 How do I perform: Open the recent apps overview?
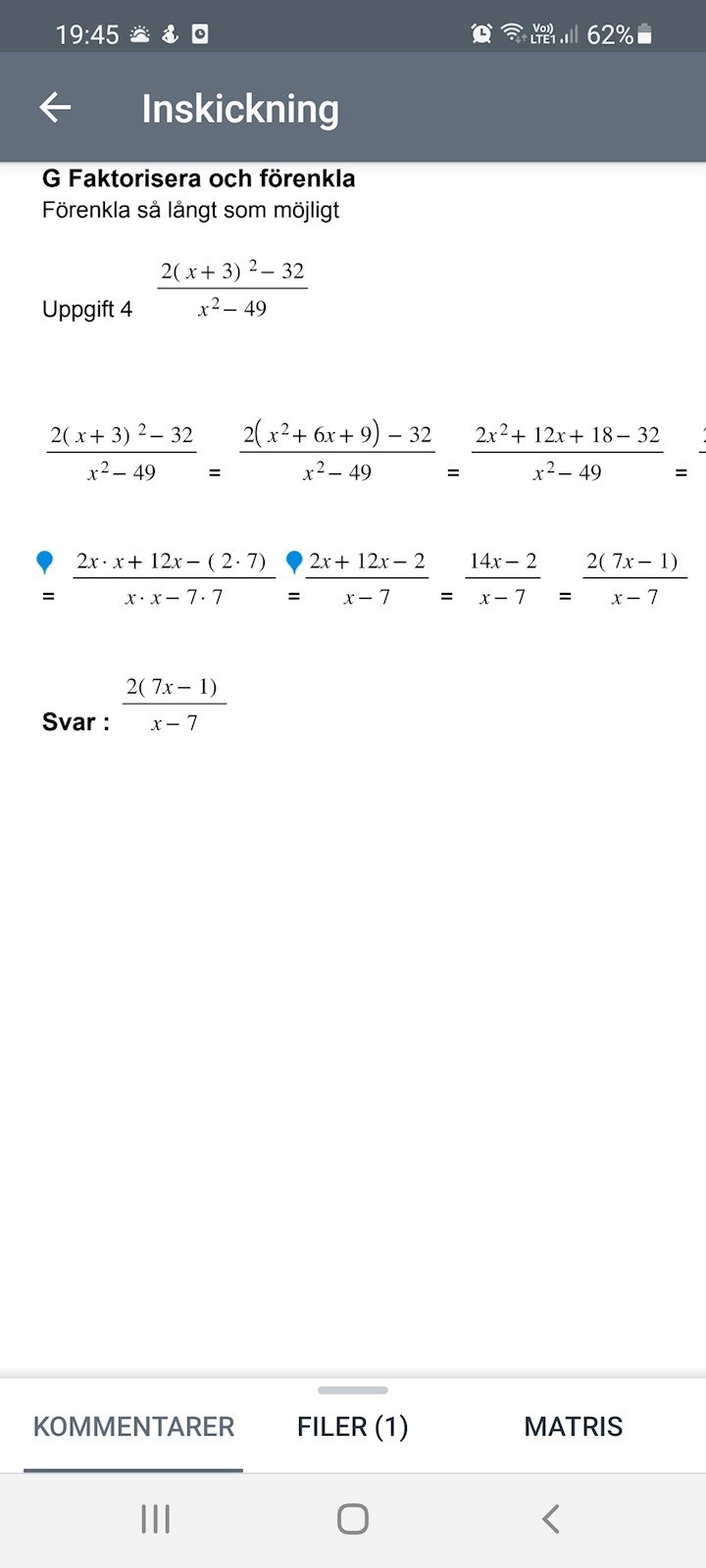click(x=156, y=1519)
